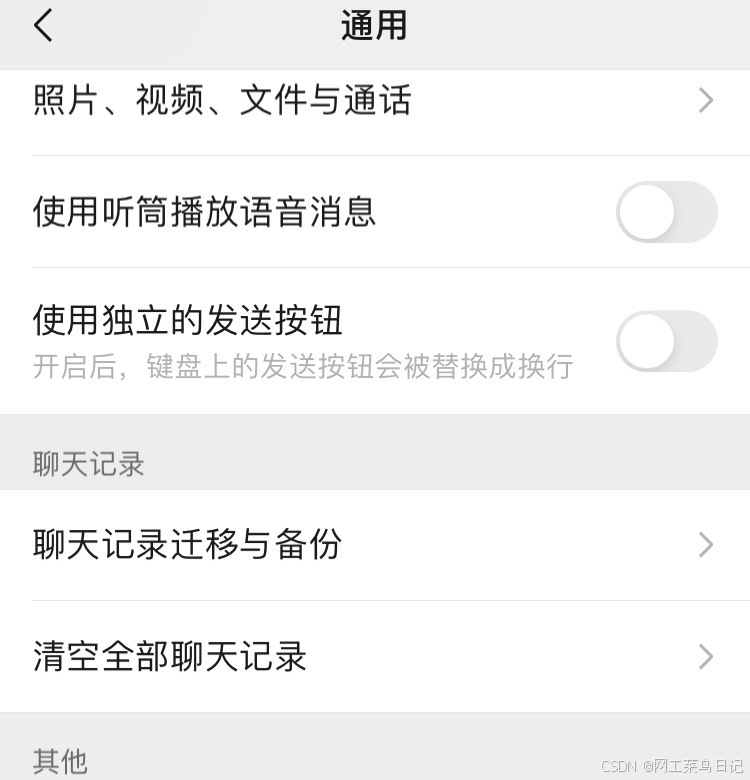
Task: Turn on 使用独立的发送按钮
Action: coord(666,341)
